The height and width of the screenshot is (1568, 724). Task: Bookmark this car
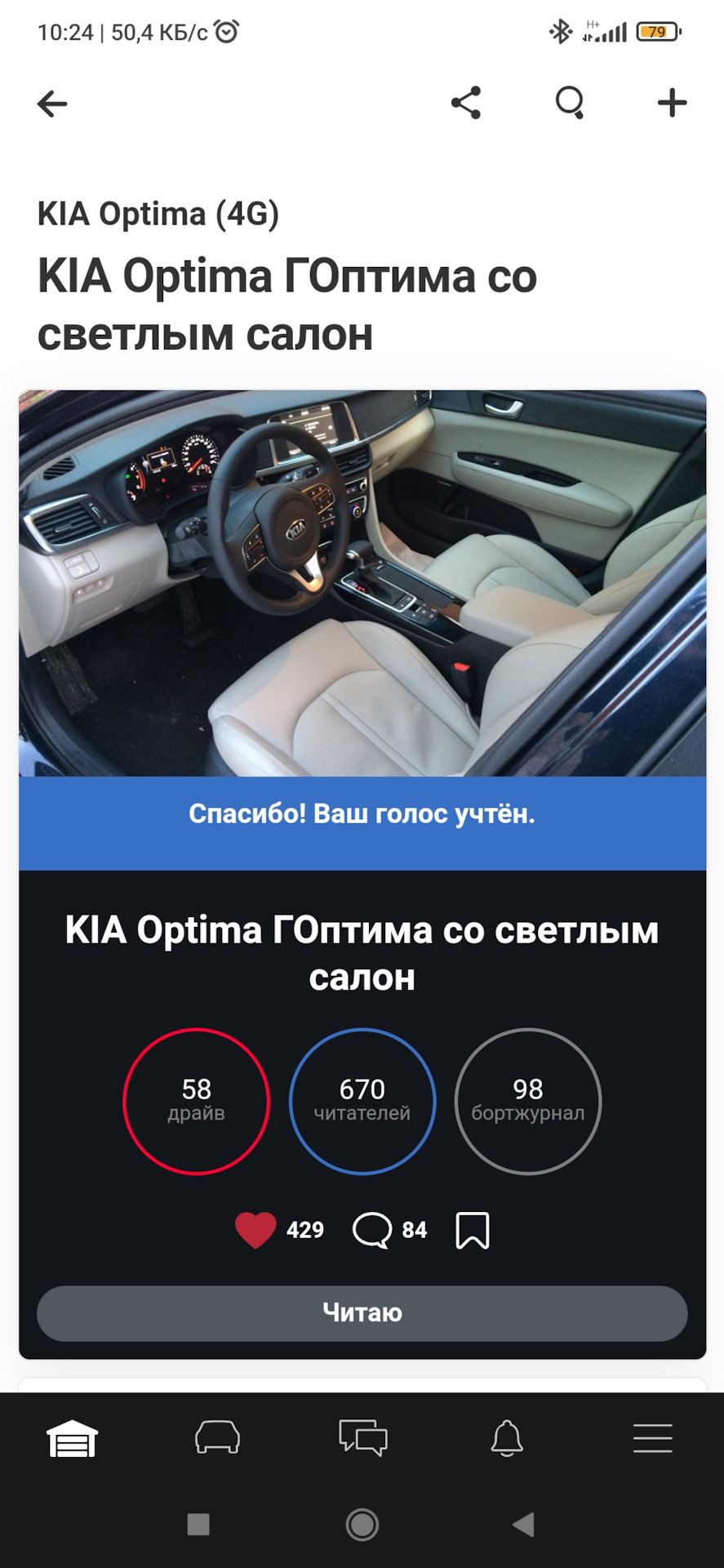473,1230
